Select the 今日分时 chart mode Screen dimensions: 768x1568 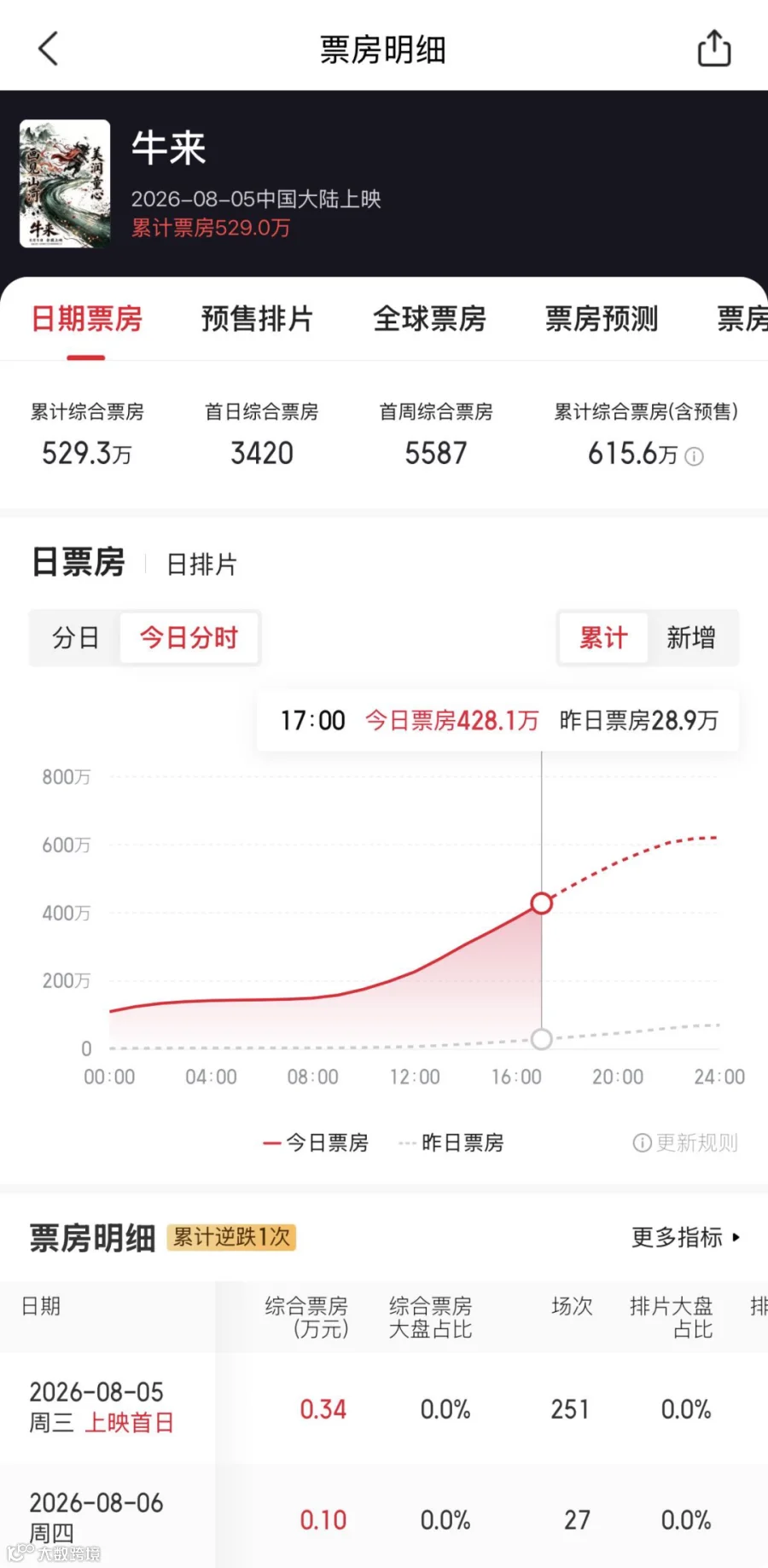click(189, 637)
